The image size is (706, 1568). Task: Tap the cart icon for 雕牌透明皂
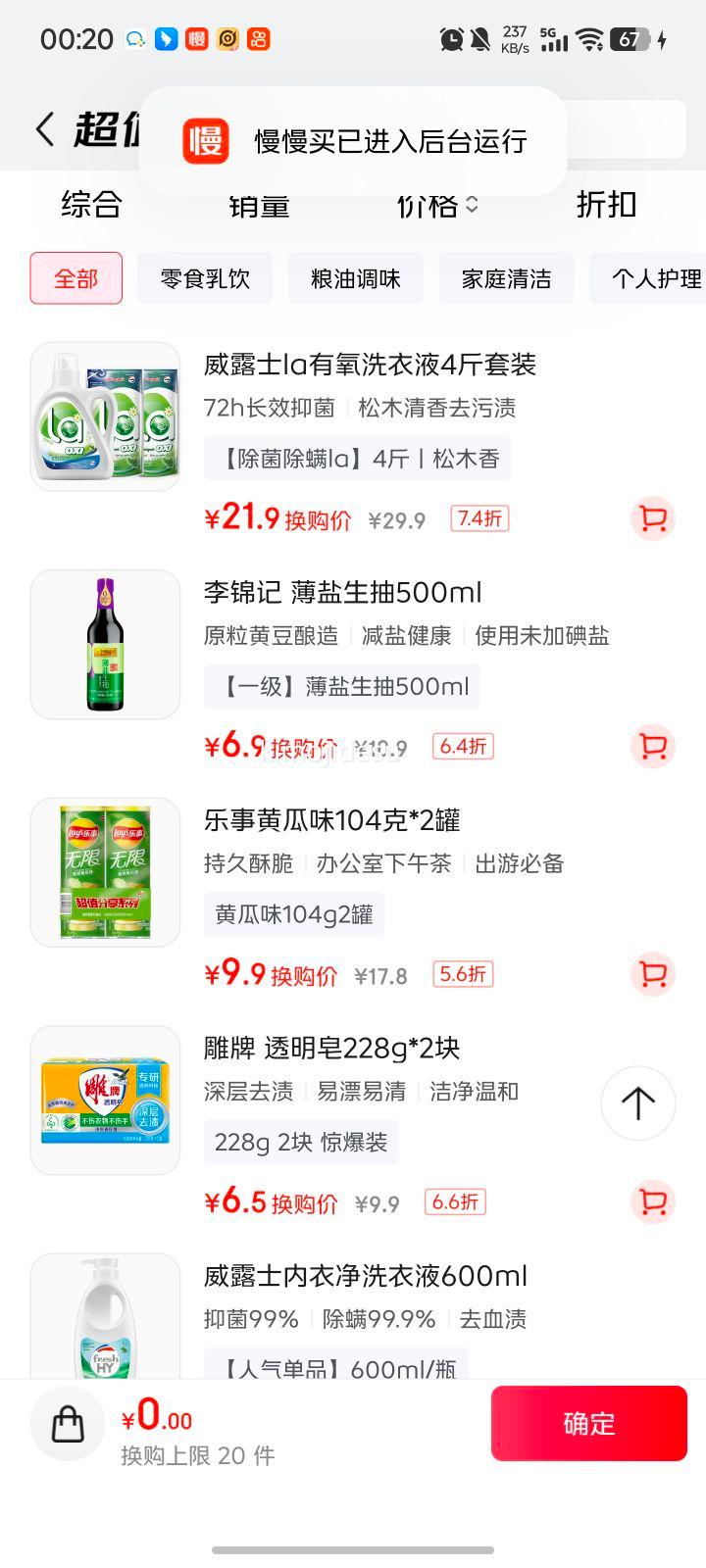pos(652,1201)
